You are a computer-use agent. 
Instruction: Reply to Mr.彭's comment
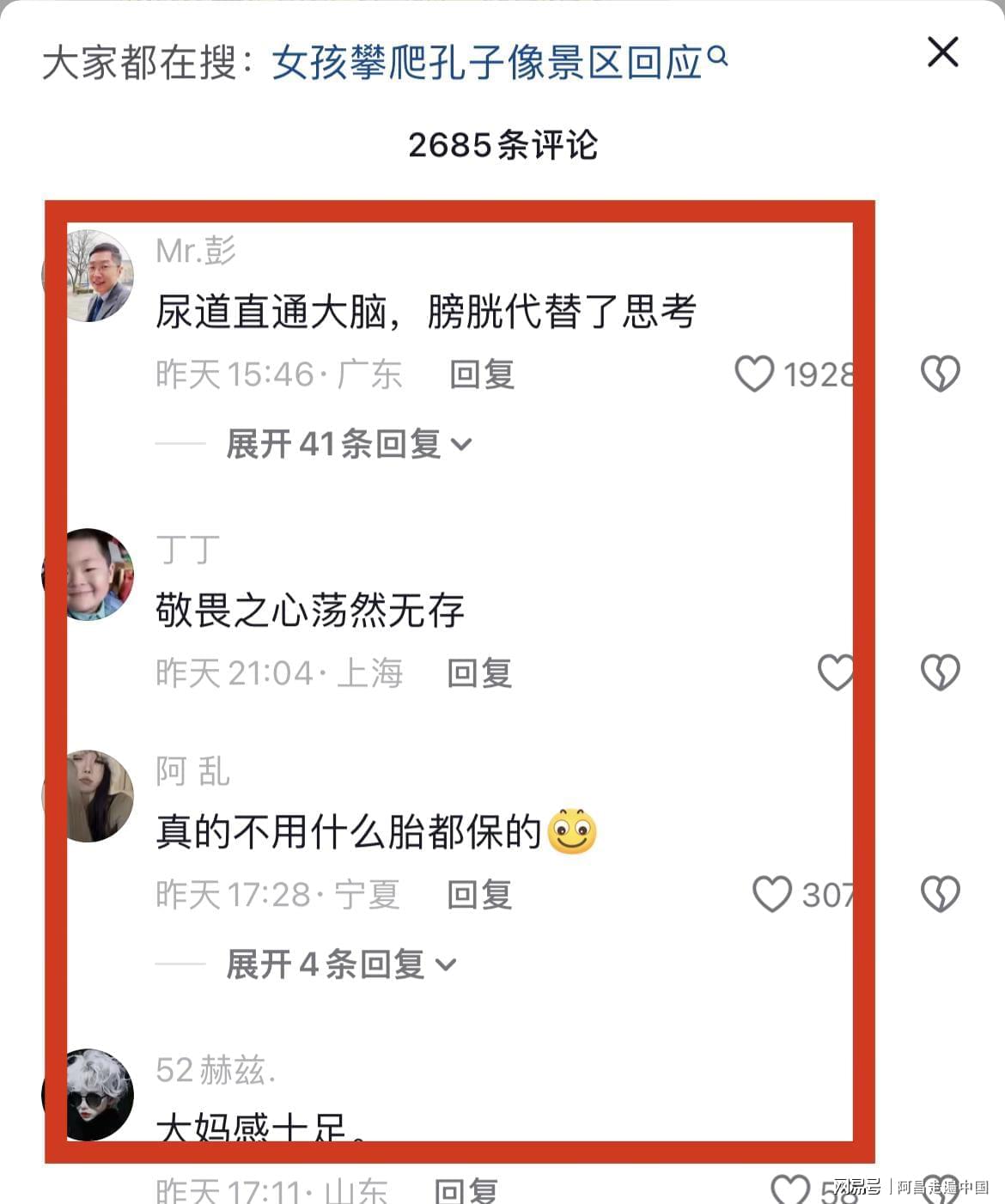coord(481,374)
